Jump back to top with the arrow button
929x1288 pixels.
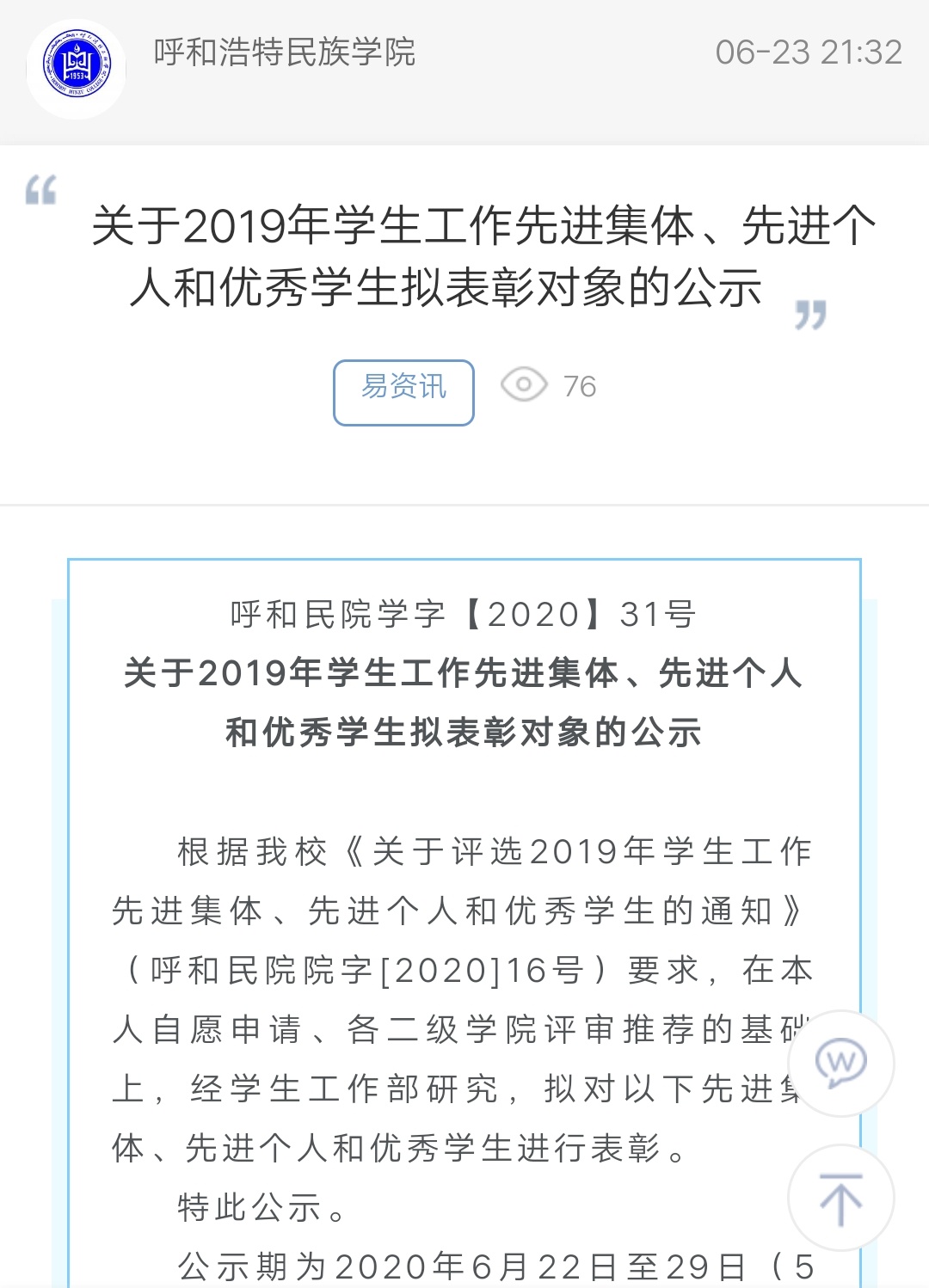click(x=840, y=1198)
